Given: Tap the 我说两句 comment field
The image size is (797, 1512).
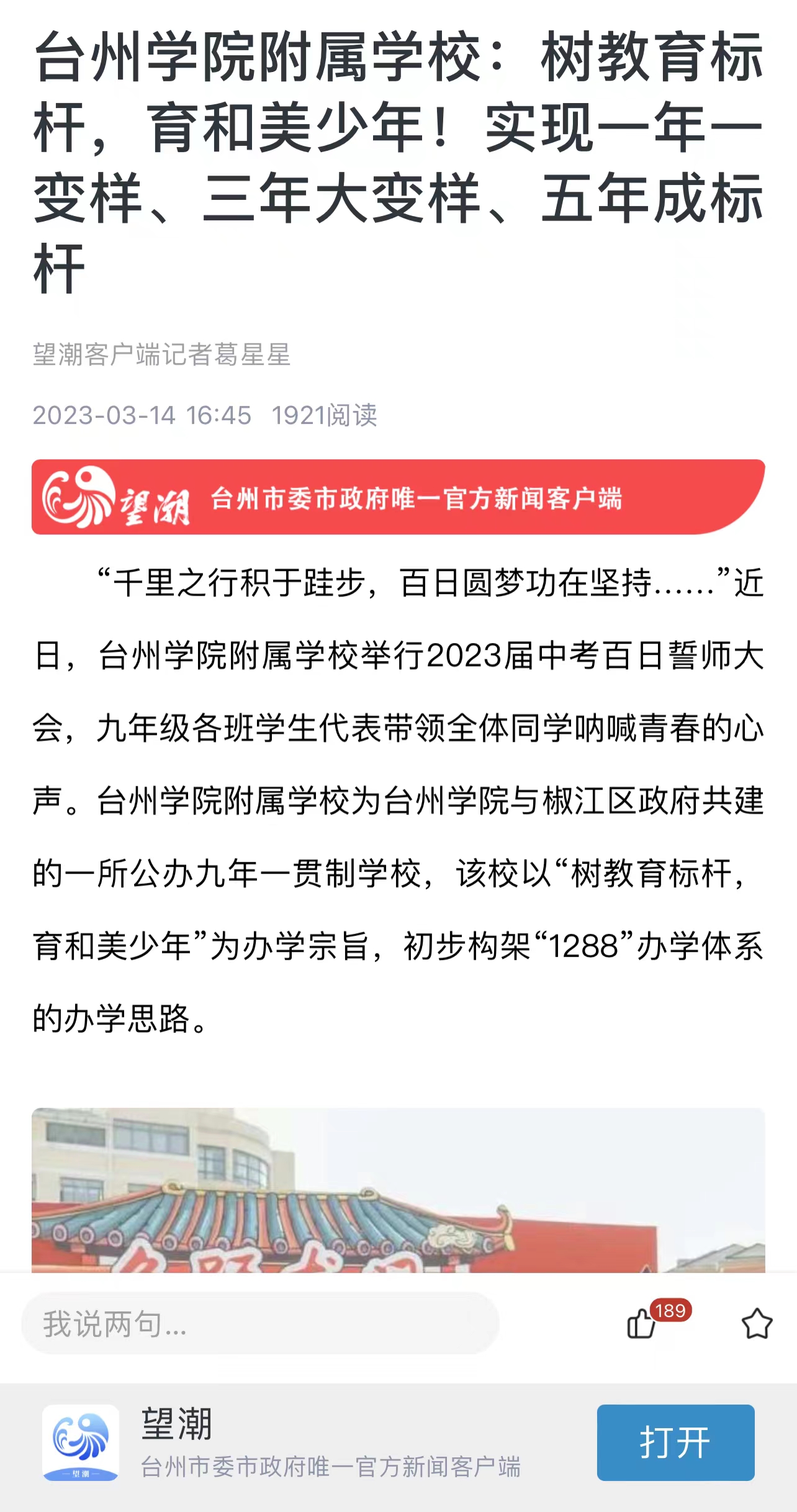Looking at the screenshot, I should point(259,1324).
